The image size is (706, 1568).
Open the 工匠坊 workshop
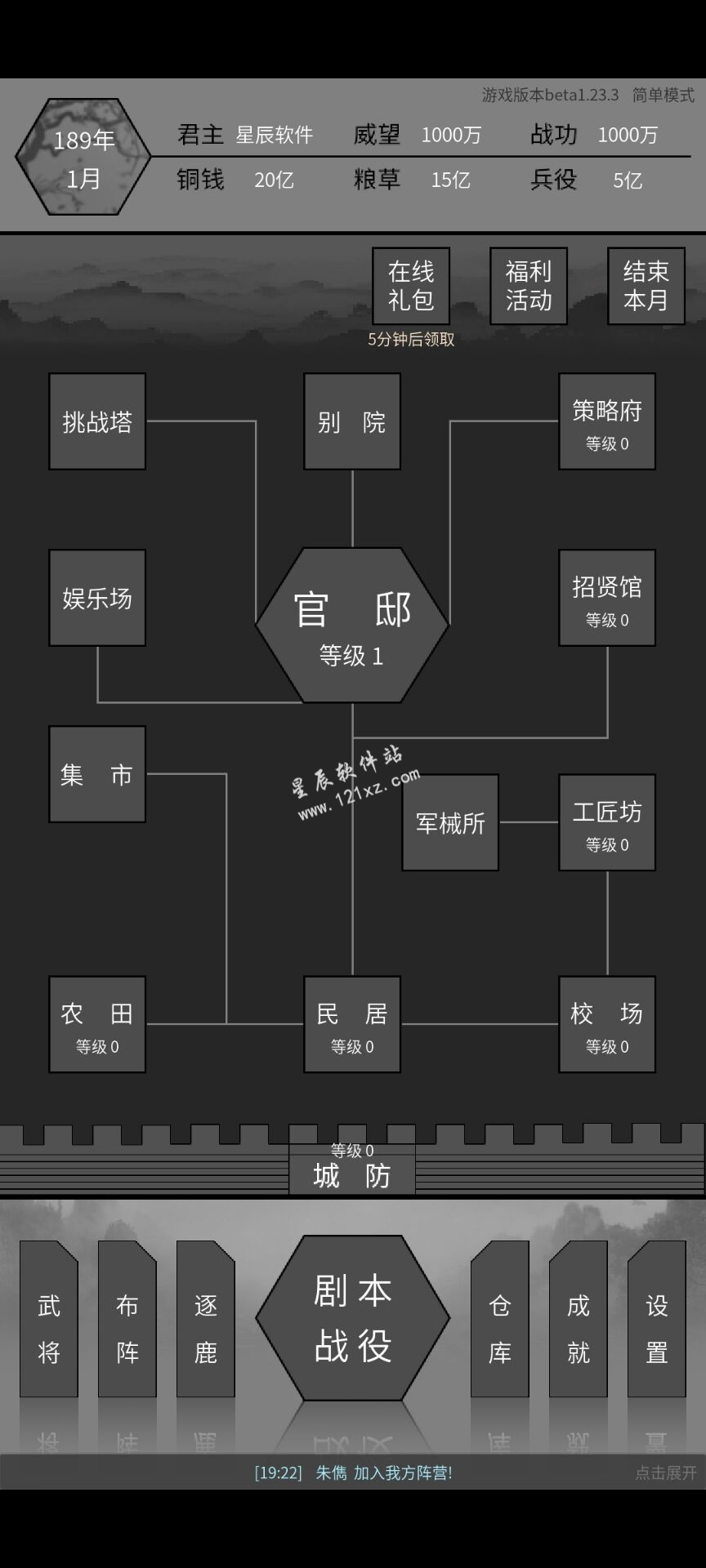click(x=607, y=822)
